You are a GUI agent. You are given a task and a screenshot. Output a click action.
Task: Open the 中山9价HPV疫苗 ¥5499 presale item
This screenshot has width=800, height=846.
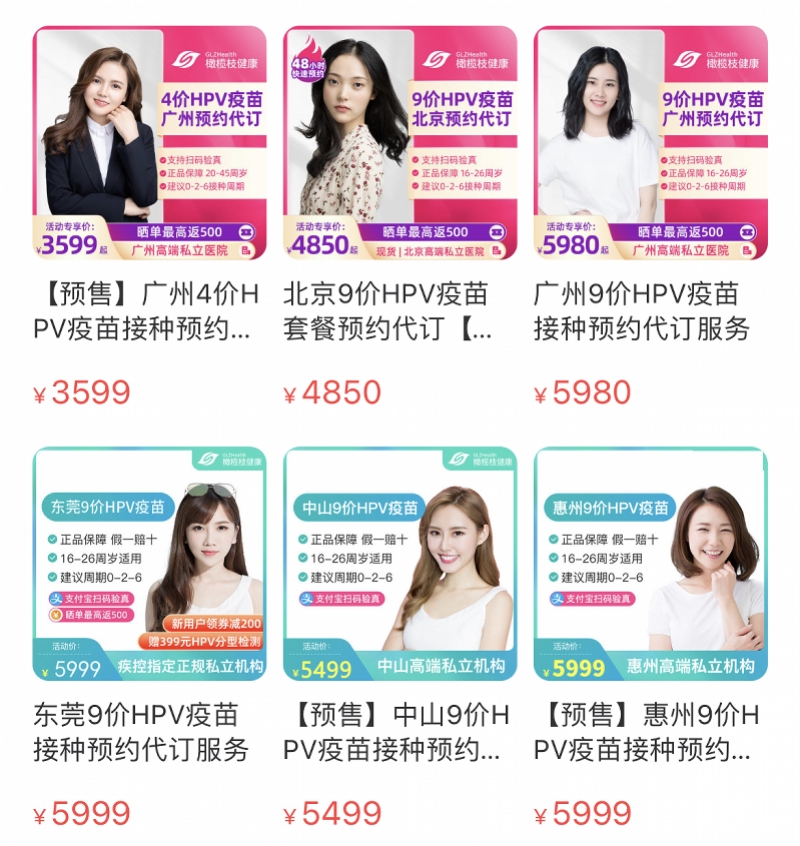tap(400, 564)
